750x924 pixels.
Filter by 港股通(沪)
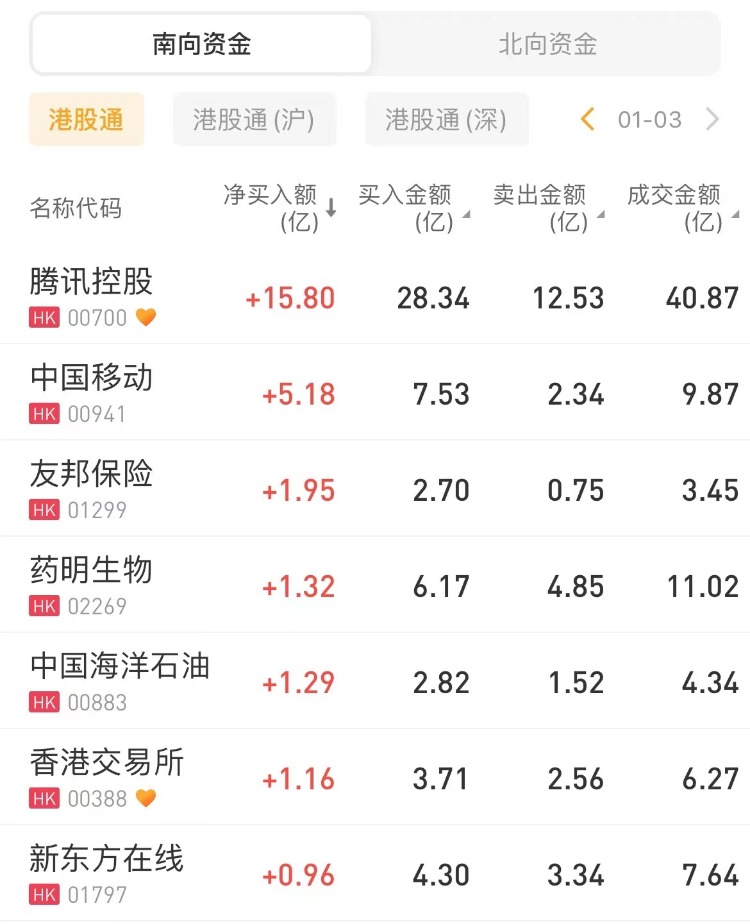coord(254,120)
